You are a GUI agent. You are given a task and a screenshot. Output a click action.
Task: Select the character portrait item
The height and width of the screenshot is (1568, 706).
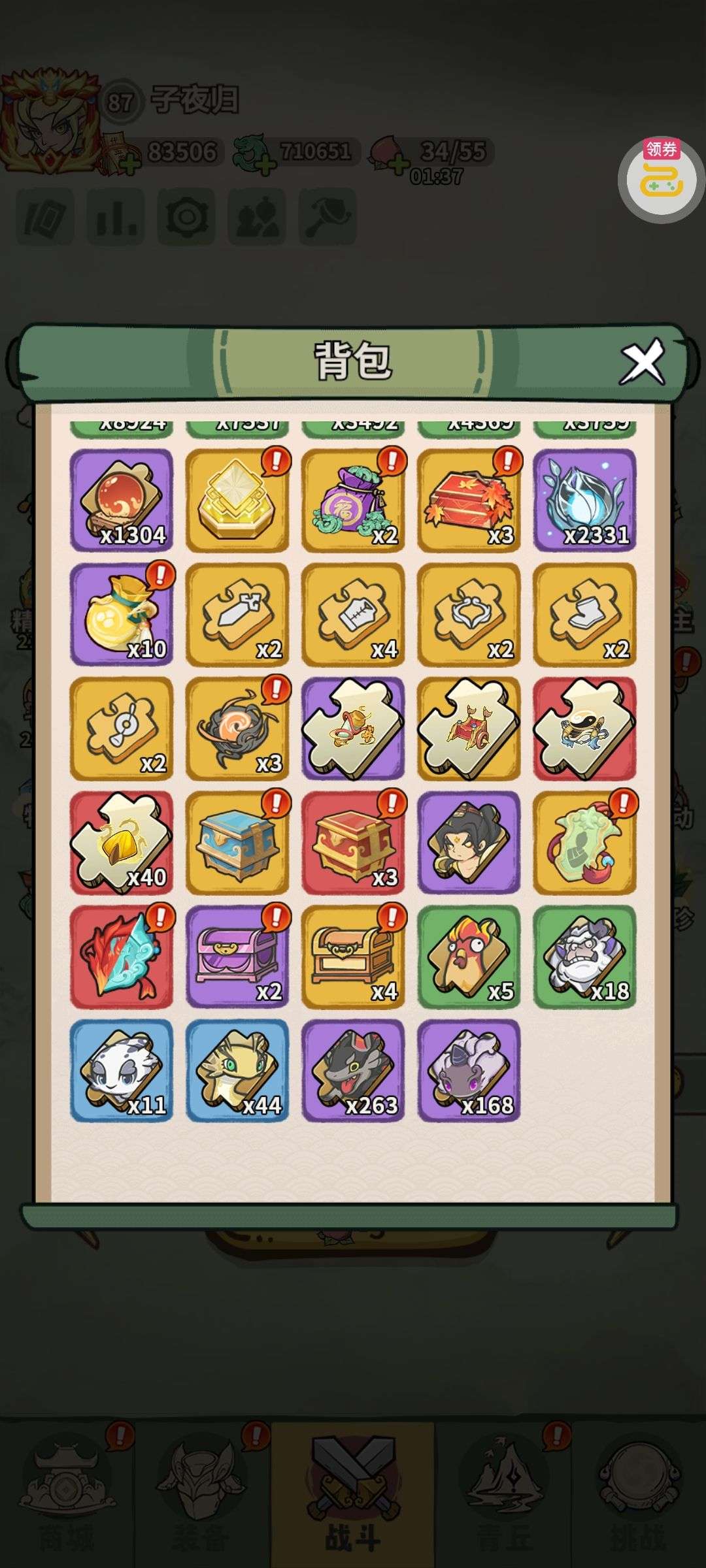(469, 843)
